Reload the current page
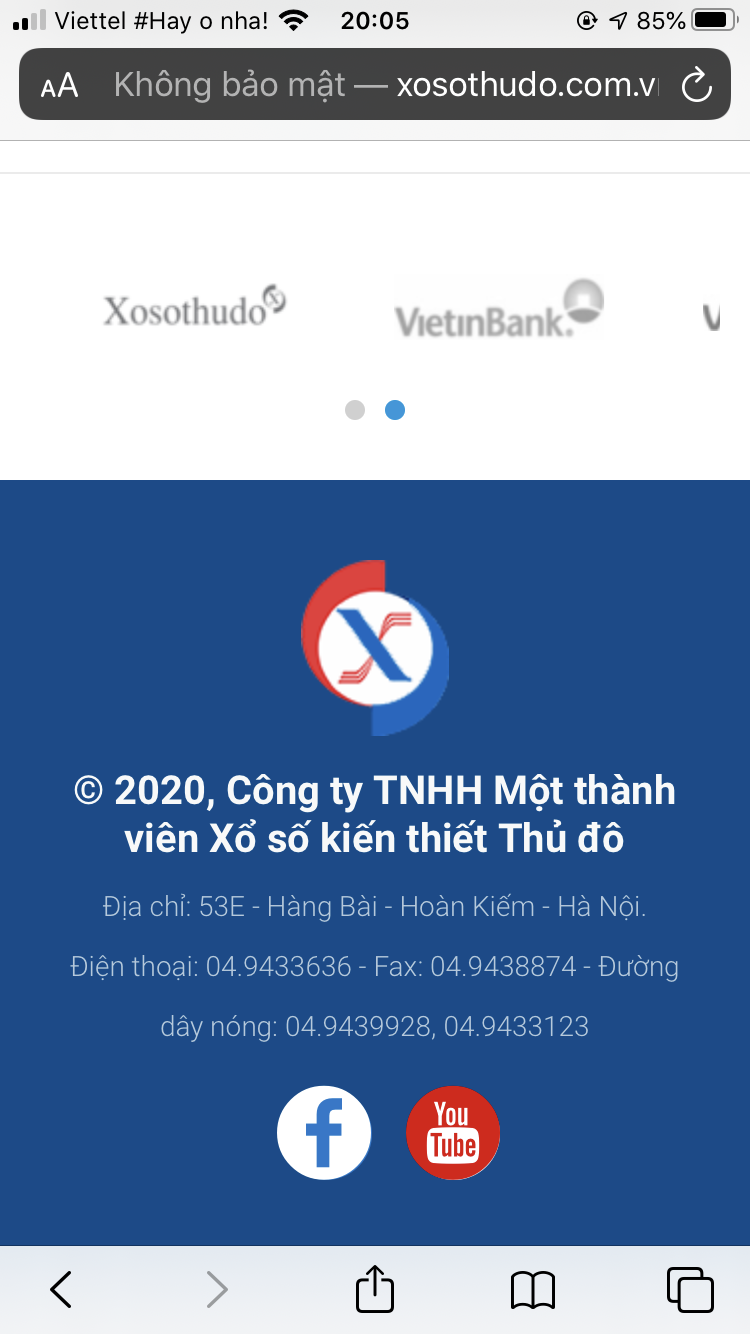The image size is (750, 1334). click(x=695, y=86)
